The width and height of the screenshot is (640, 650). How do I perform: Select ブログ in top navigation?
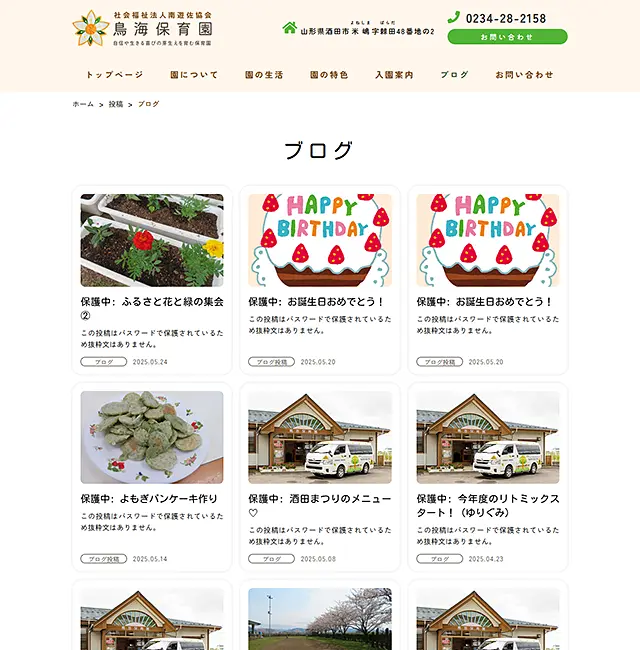(x=454, y=75)
